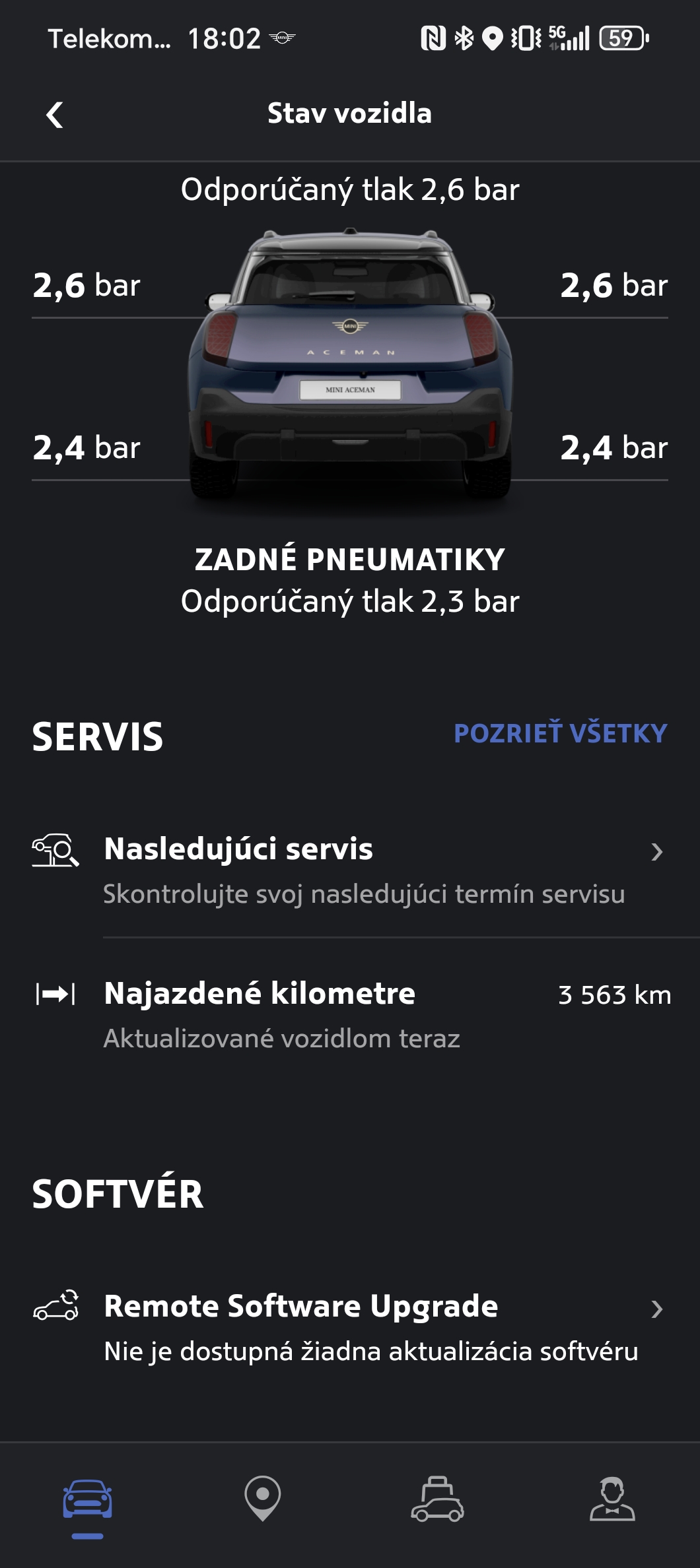Open the profile tab

click(x=612, y=1499)
